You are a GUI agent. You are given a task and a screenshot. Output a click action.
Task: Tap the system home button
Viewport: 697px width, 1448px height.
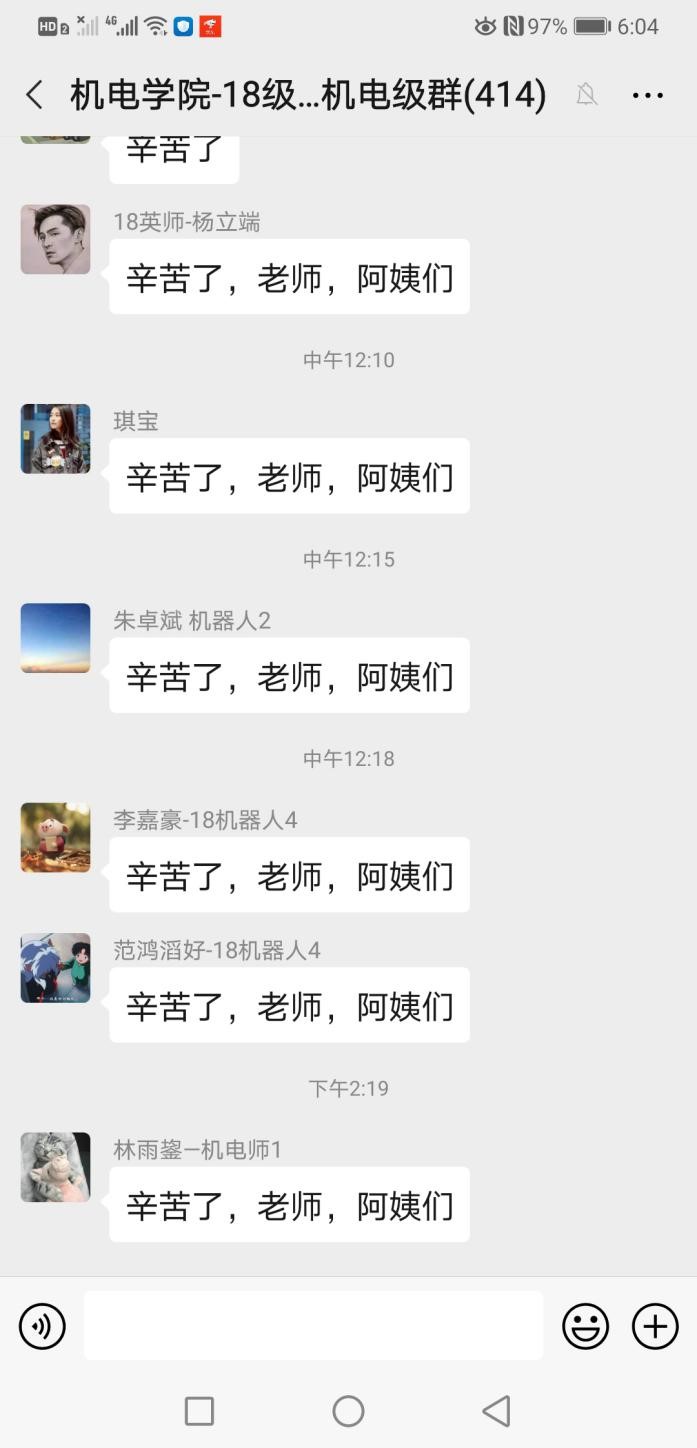[348, 1411]
